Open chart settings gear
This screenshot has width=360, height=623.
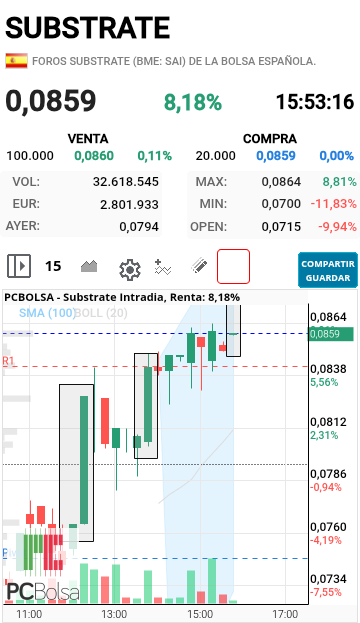[130, 269]
